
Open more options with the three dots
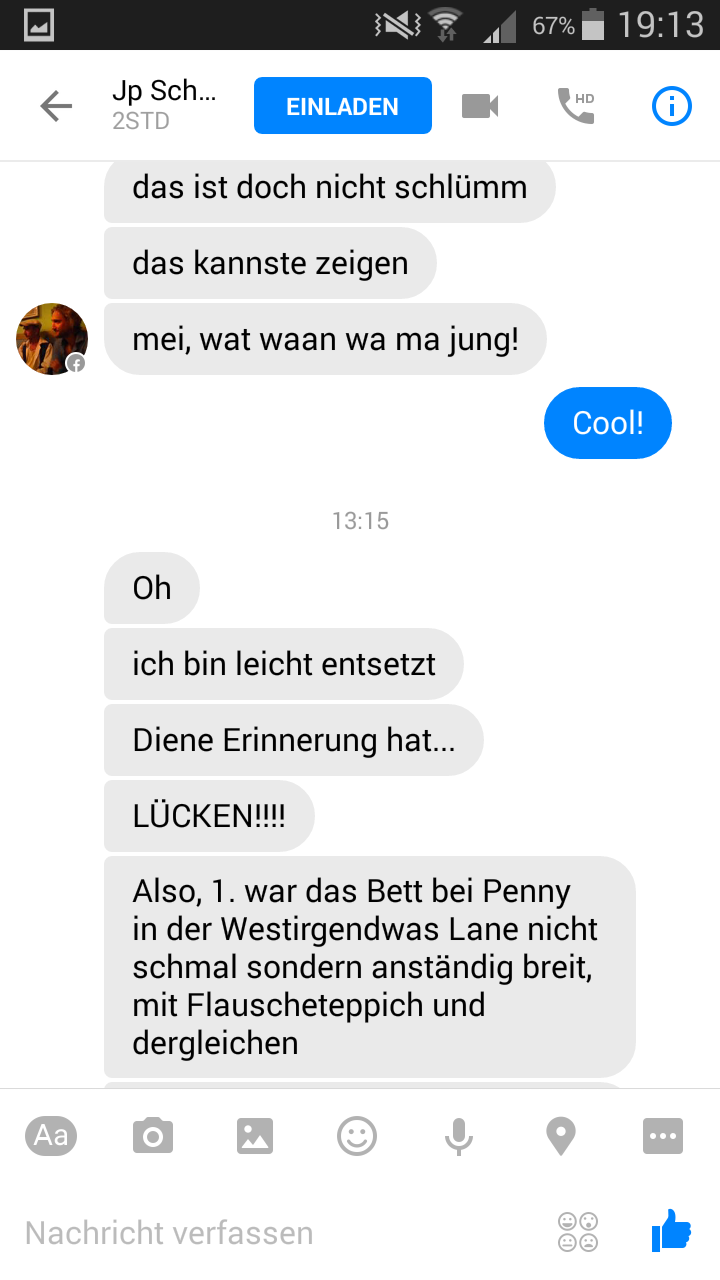663,1136
